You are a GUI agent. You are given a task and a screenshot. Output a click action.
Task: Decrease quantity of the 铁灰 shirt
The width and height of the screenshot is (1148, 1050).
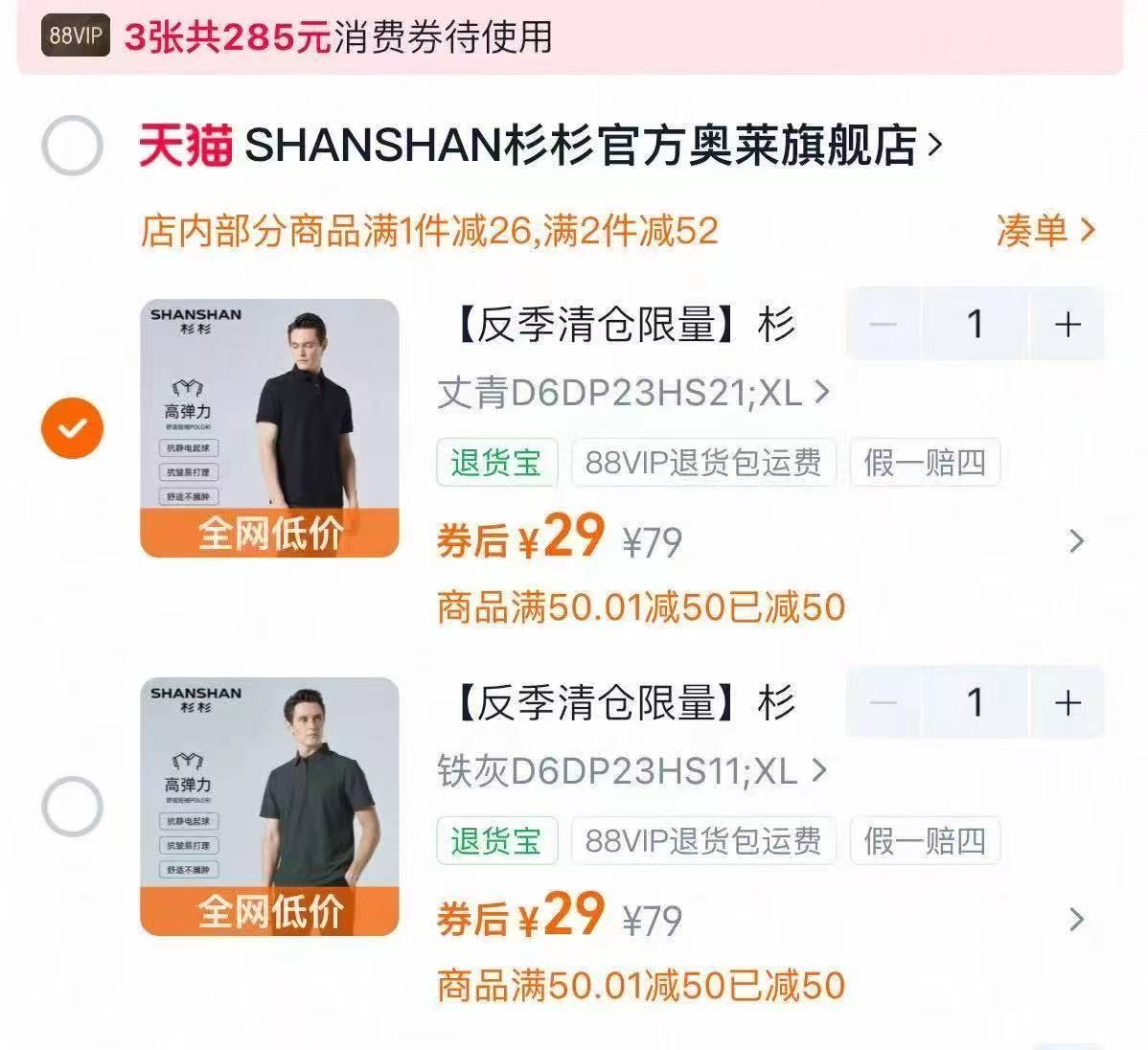point(883,703)
